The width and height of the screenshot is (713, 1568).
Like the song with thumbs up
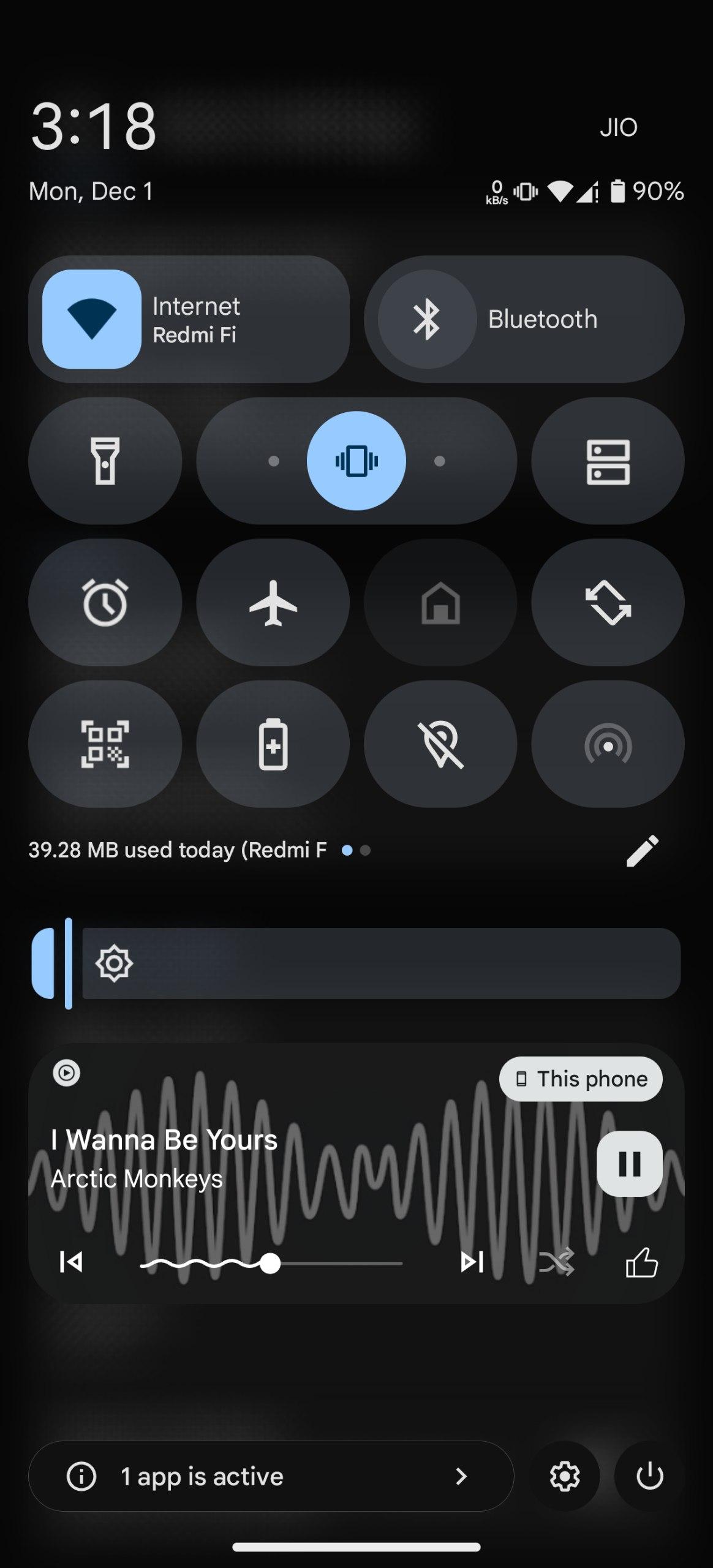click(641, 1262)
